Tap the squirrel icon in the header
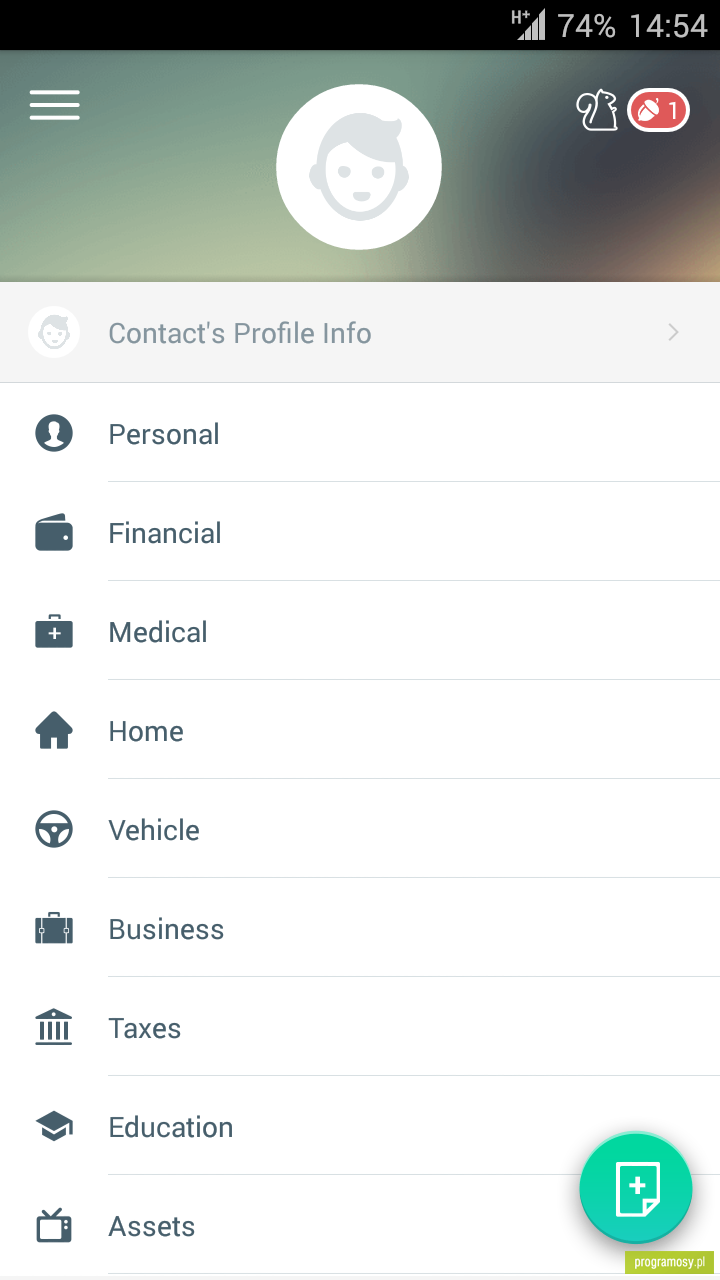Image resolution: width=720 pixels, height=1280 pixels. click(598, 110)
